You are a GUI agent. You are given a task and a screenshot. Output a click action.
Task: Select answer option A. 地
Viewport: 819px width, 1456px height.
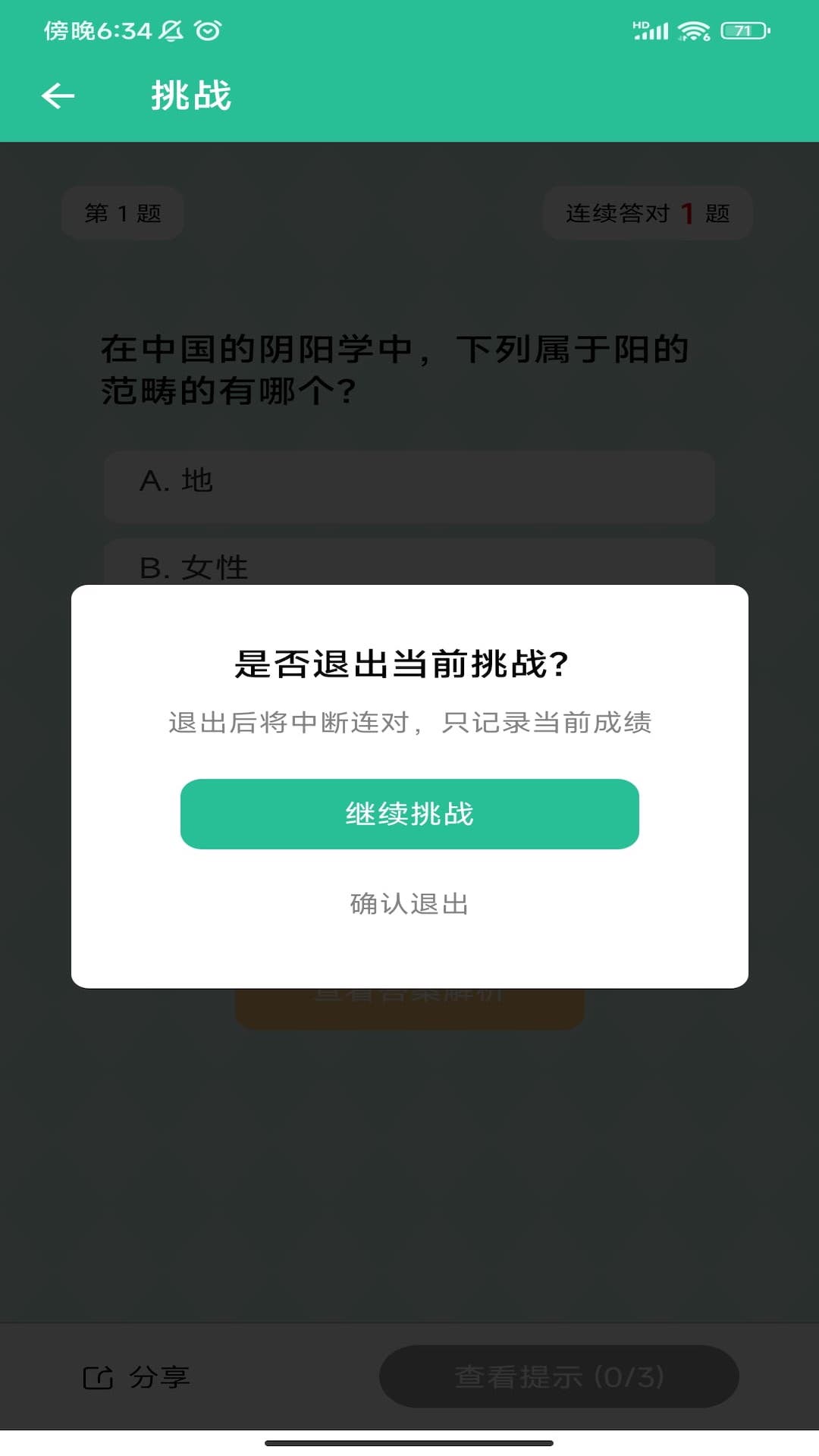(409, 488)
